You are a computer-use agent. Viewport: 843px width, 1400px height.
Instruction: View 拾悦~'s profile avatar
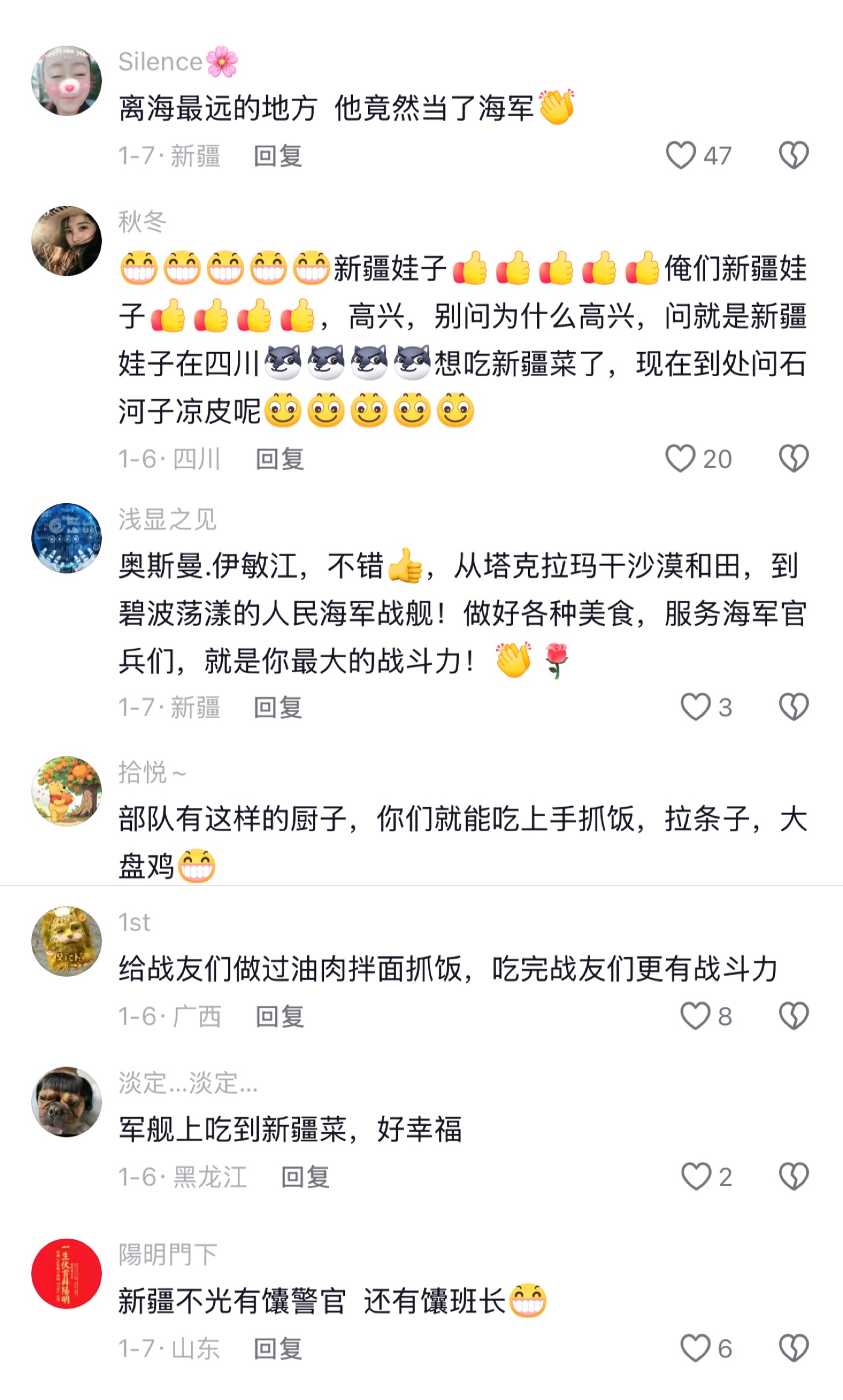pos(66,791)
